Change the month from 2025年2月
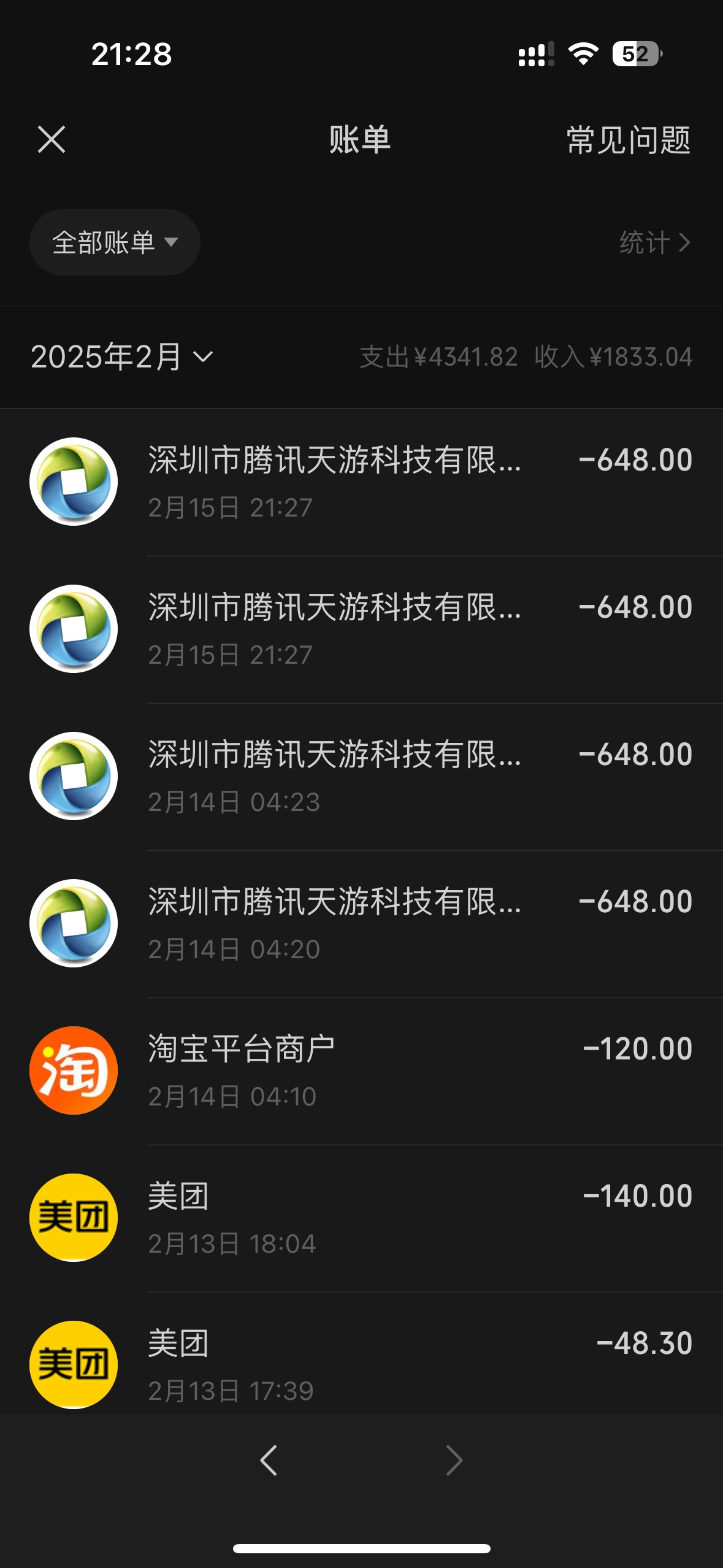The image size is (723, 1568). pyautogui.click(x=122, y=356)
